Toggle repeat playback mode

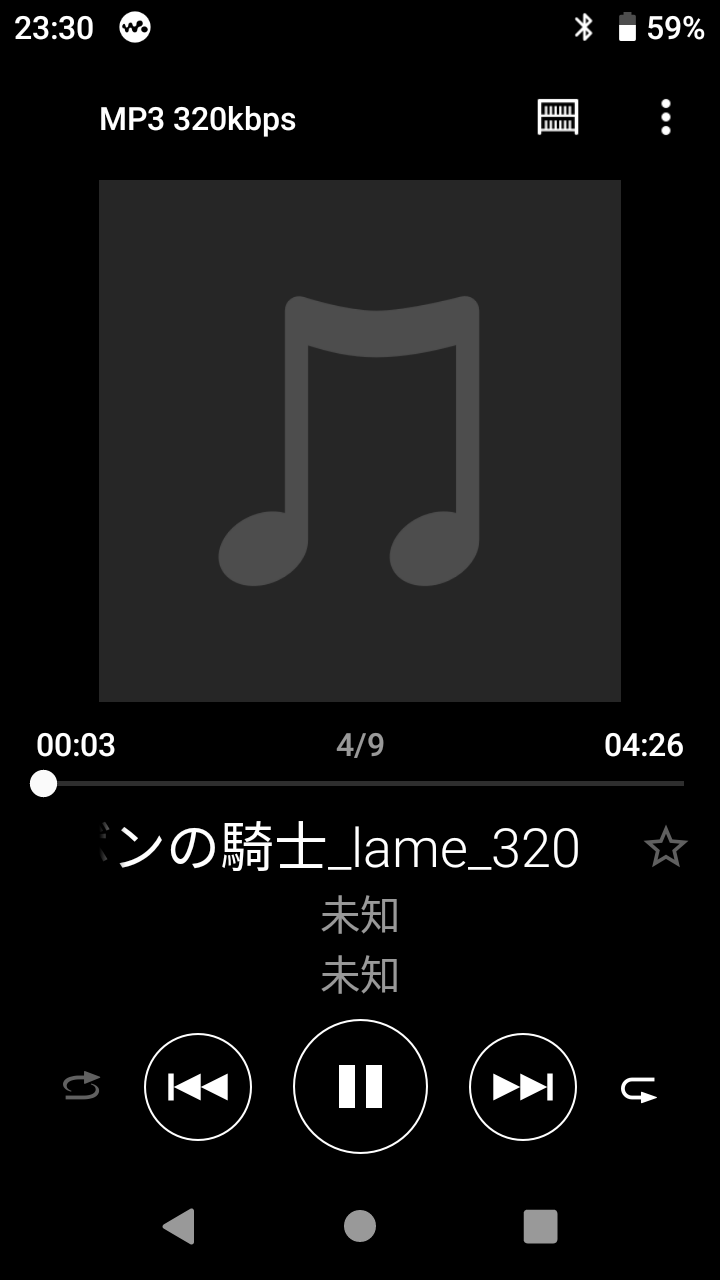(x=639, y=1088)
